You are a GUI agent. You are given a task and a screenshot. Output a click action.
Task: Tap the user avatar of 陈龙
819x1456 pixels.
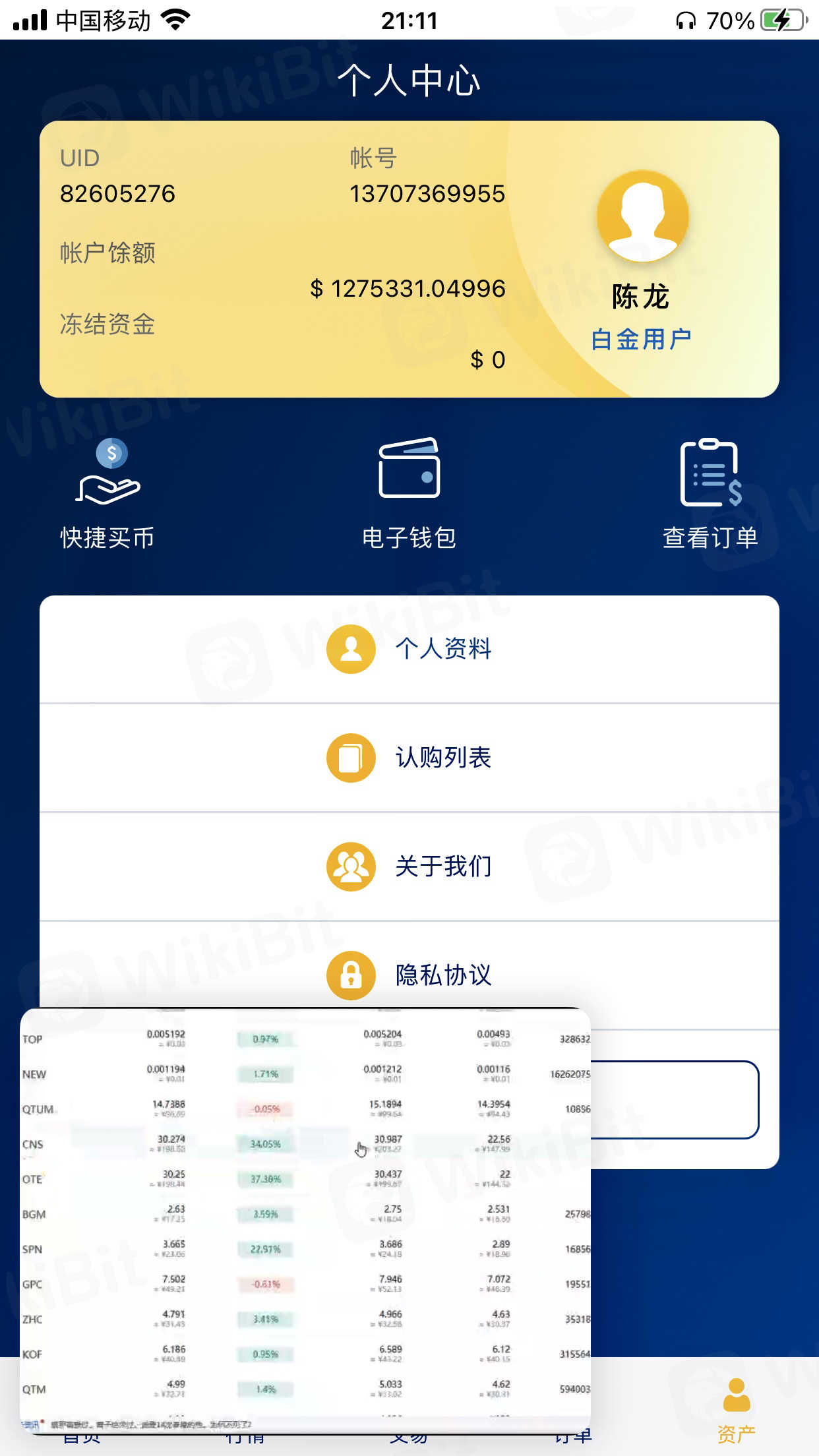[642, 216]
